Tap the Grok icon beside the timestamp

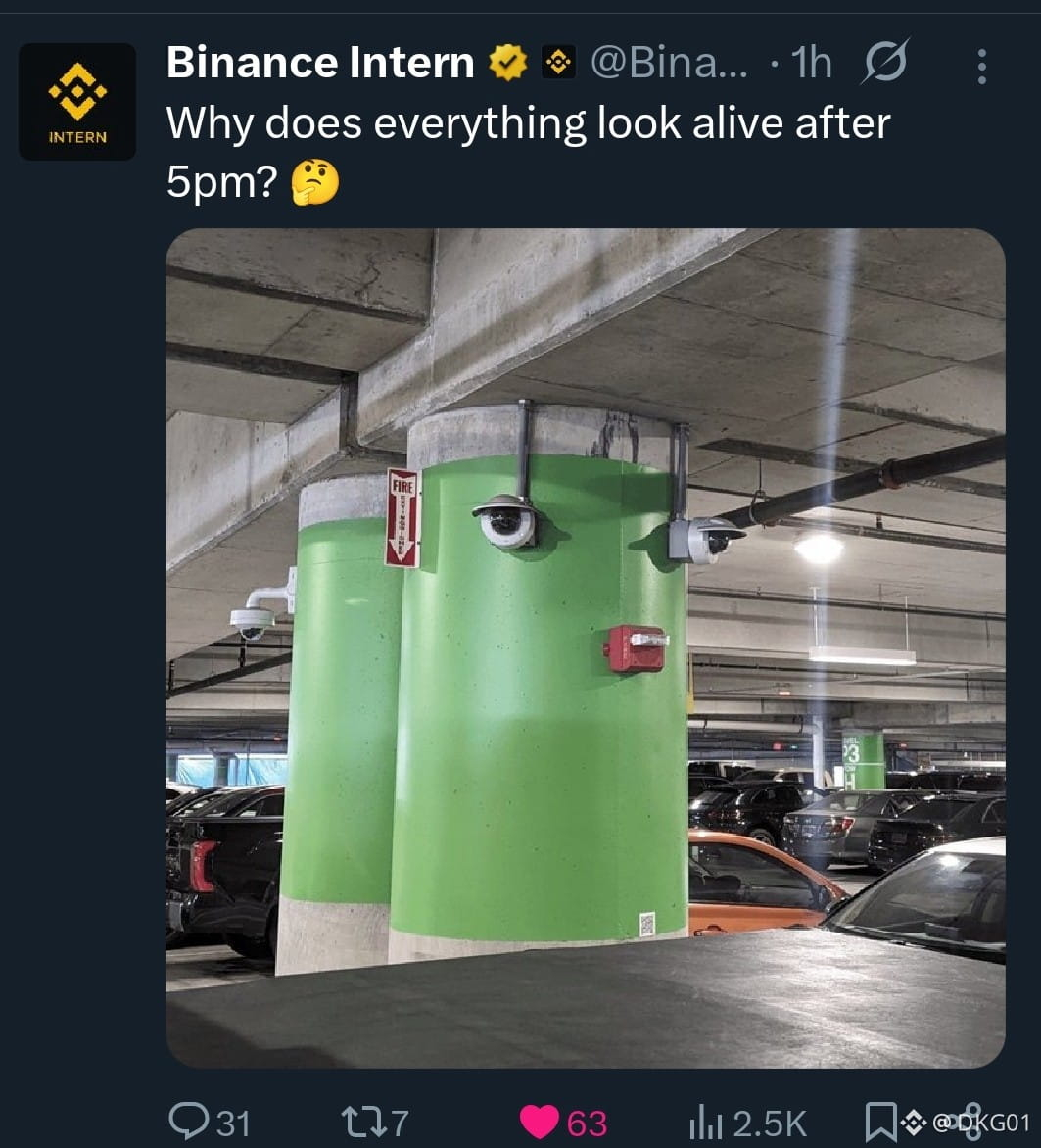click(884, 63)
